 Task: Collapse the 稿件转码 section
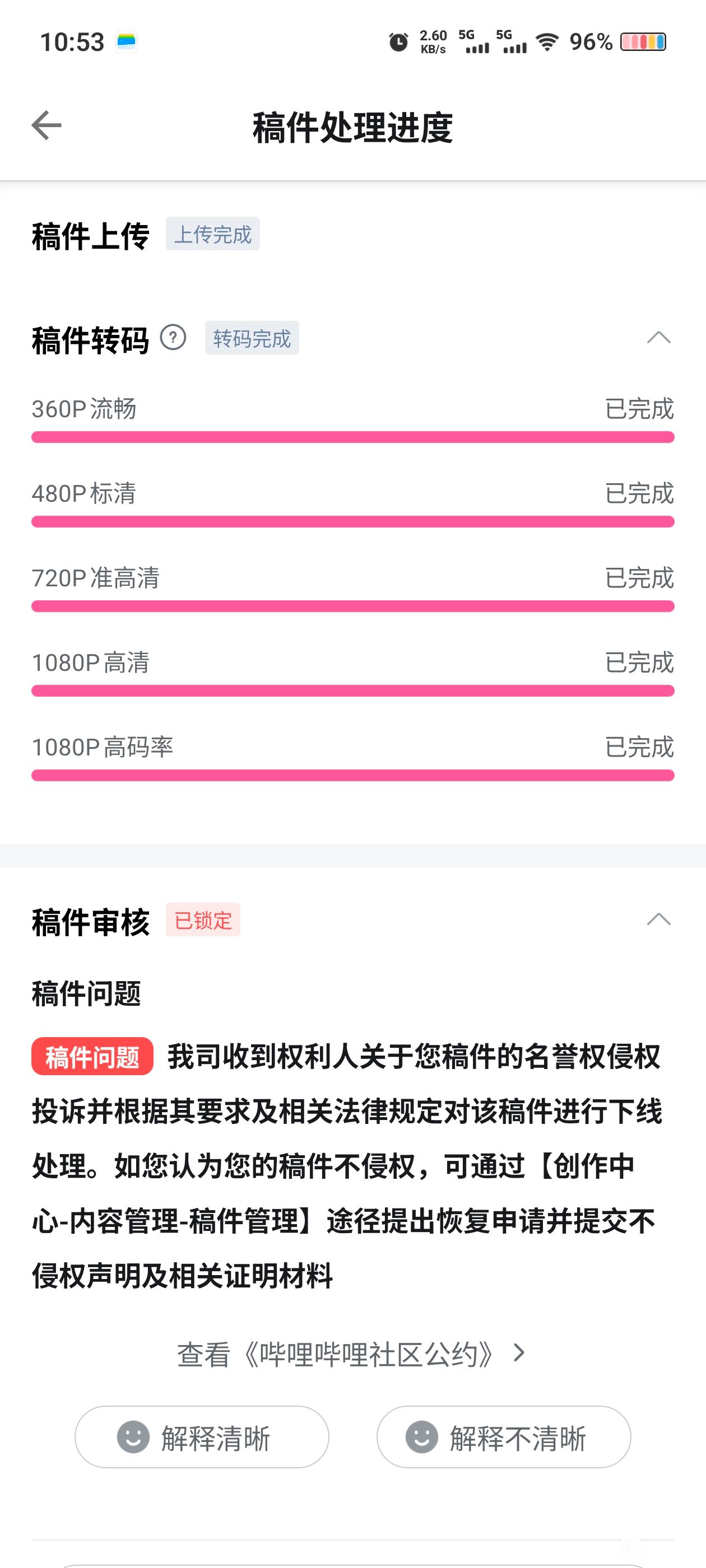coord(658,338)
